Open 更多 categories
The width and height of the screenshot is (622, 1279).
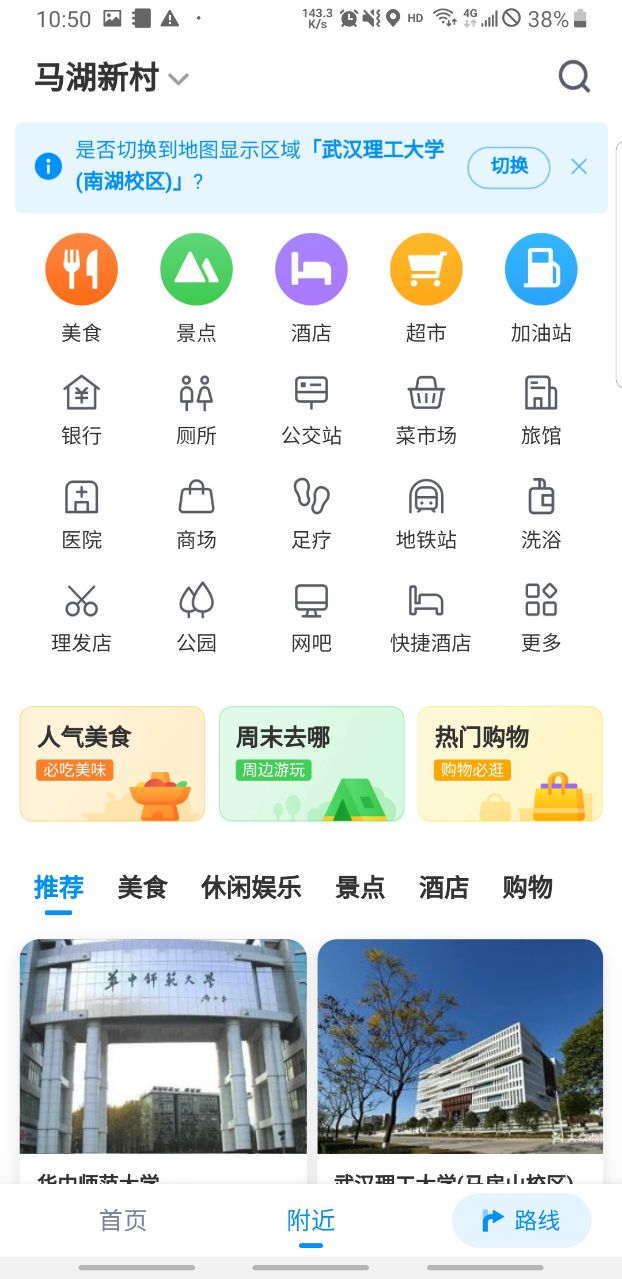point(541,616)
